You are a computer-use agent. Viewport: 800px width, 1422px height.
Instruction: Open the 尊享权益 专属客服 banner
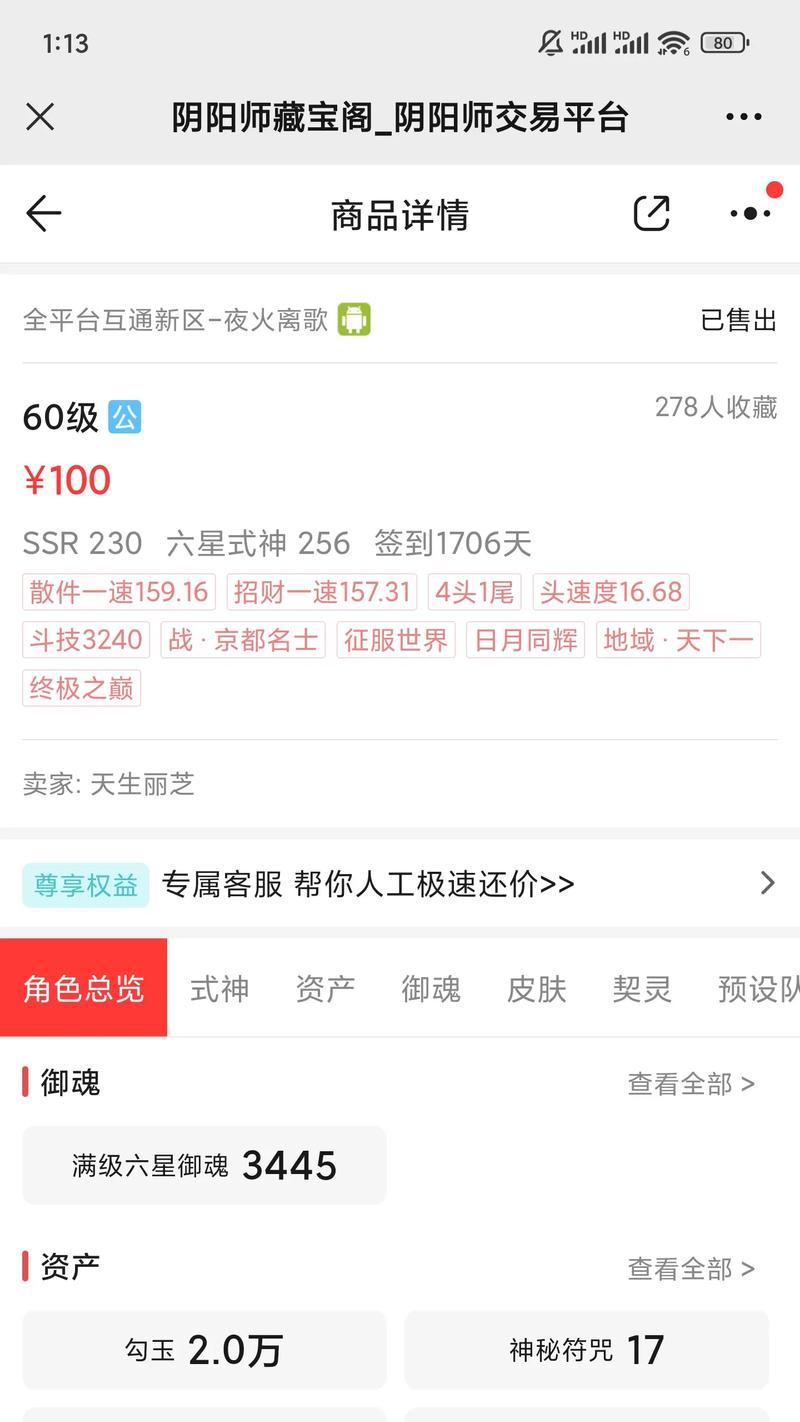click(x=400, y=884)
